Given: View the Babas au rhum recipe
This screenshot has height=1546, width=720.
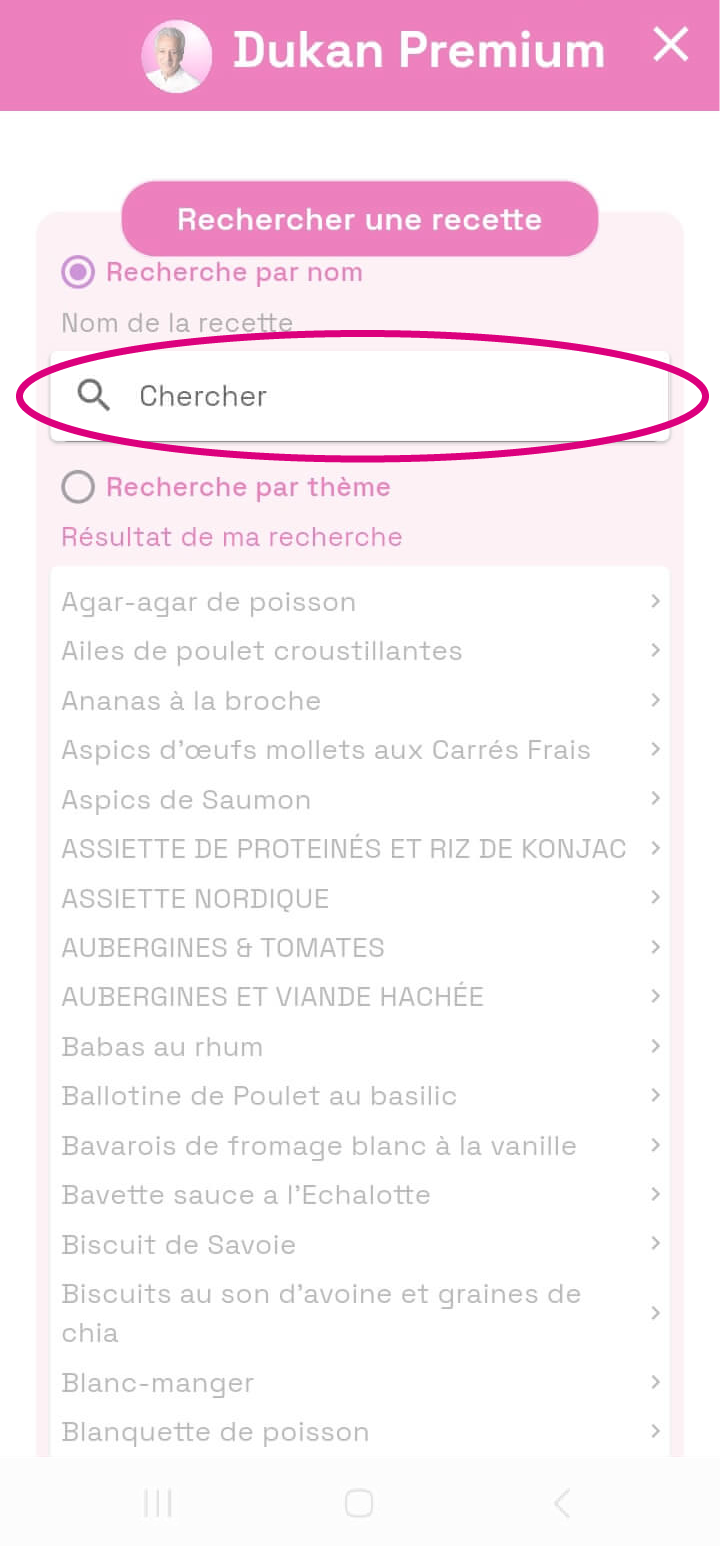Looking at the screenshot, I should pyautogui.click(x=358, y=1047).
